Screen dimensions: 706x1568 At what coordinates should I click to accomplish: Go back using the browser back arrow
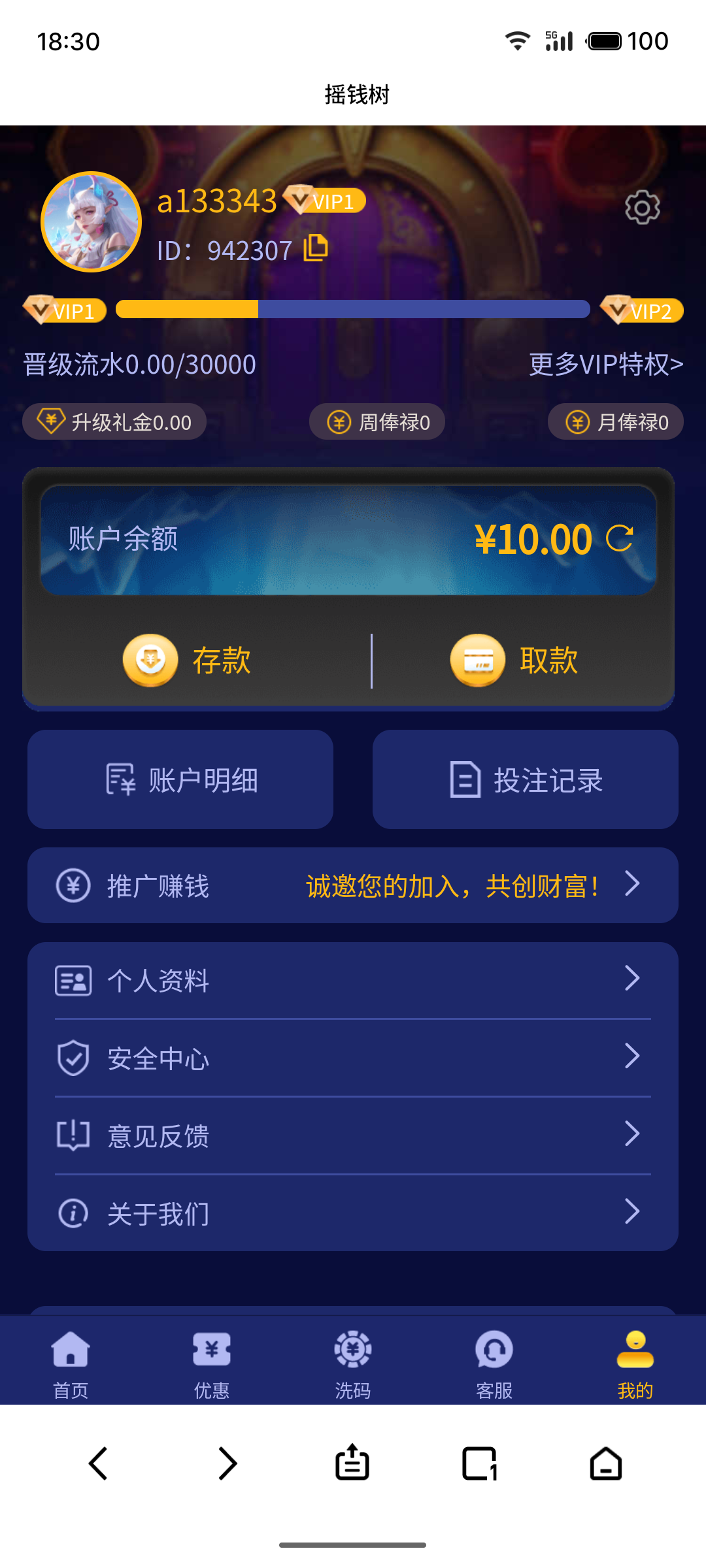[x=98, y=1463]
